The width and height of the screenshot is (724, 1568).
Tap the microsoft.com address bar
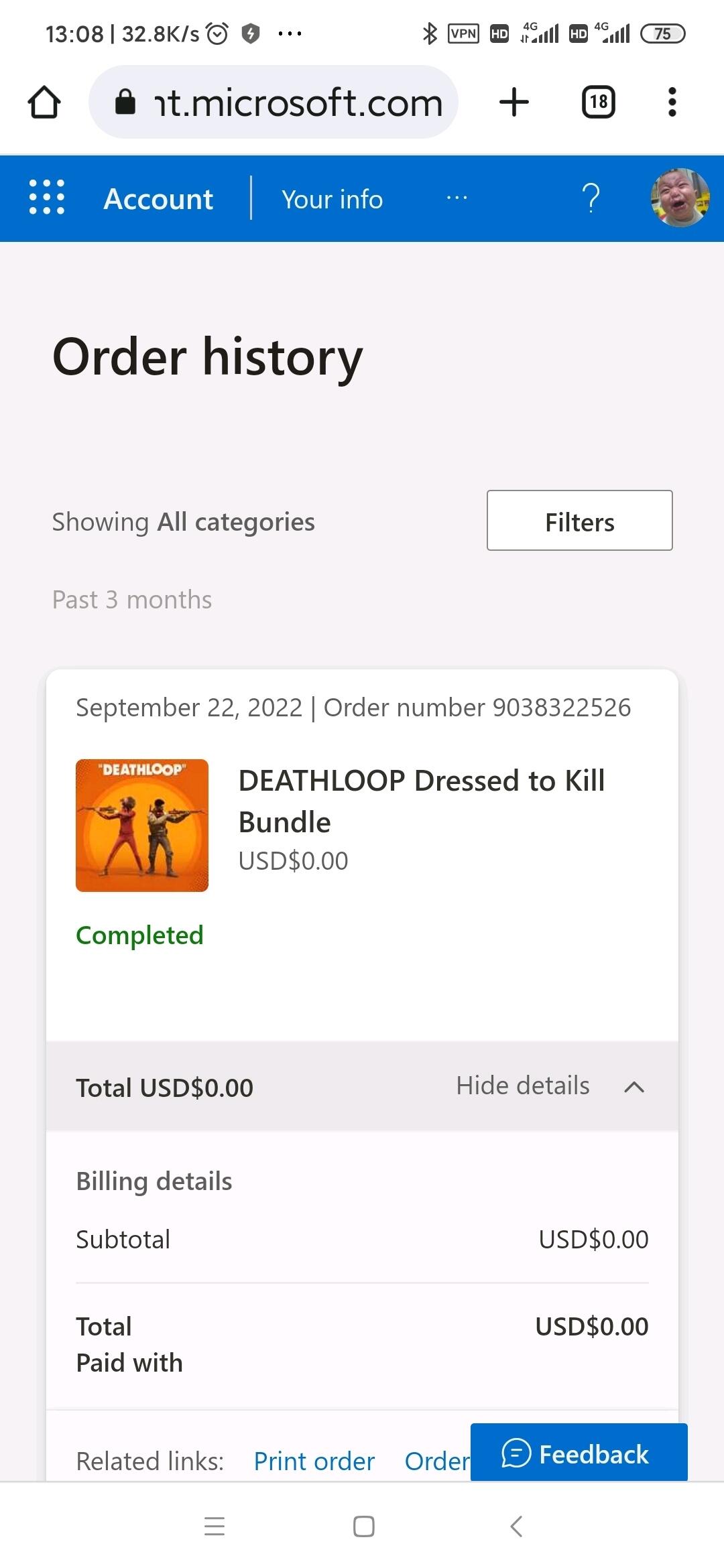[x=274, y=102]
